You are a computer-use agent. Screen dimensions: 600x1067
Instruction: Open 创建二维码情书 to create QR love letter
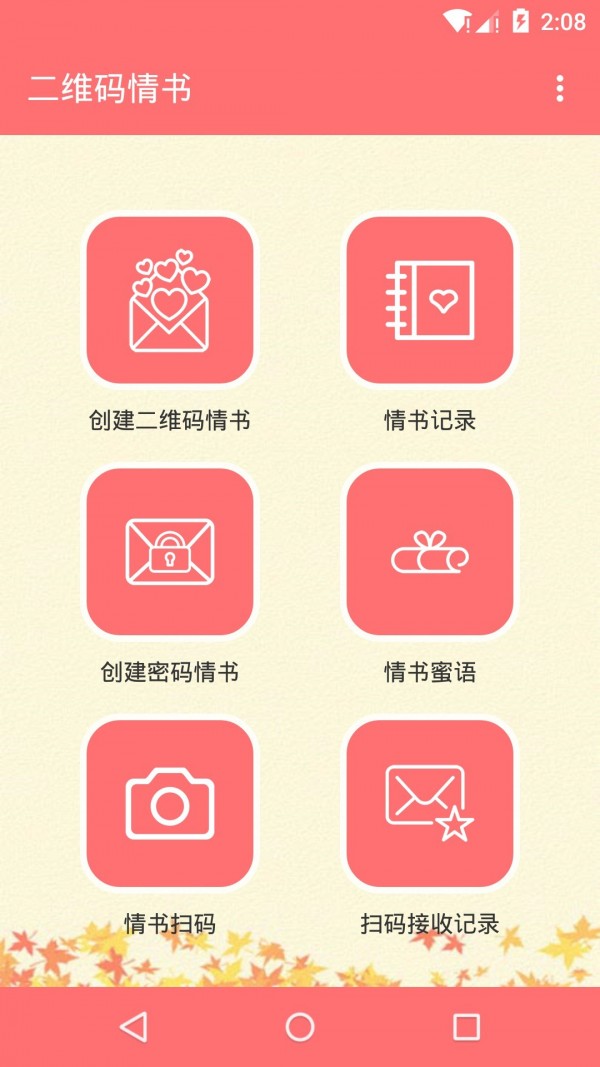pos(170,301)
